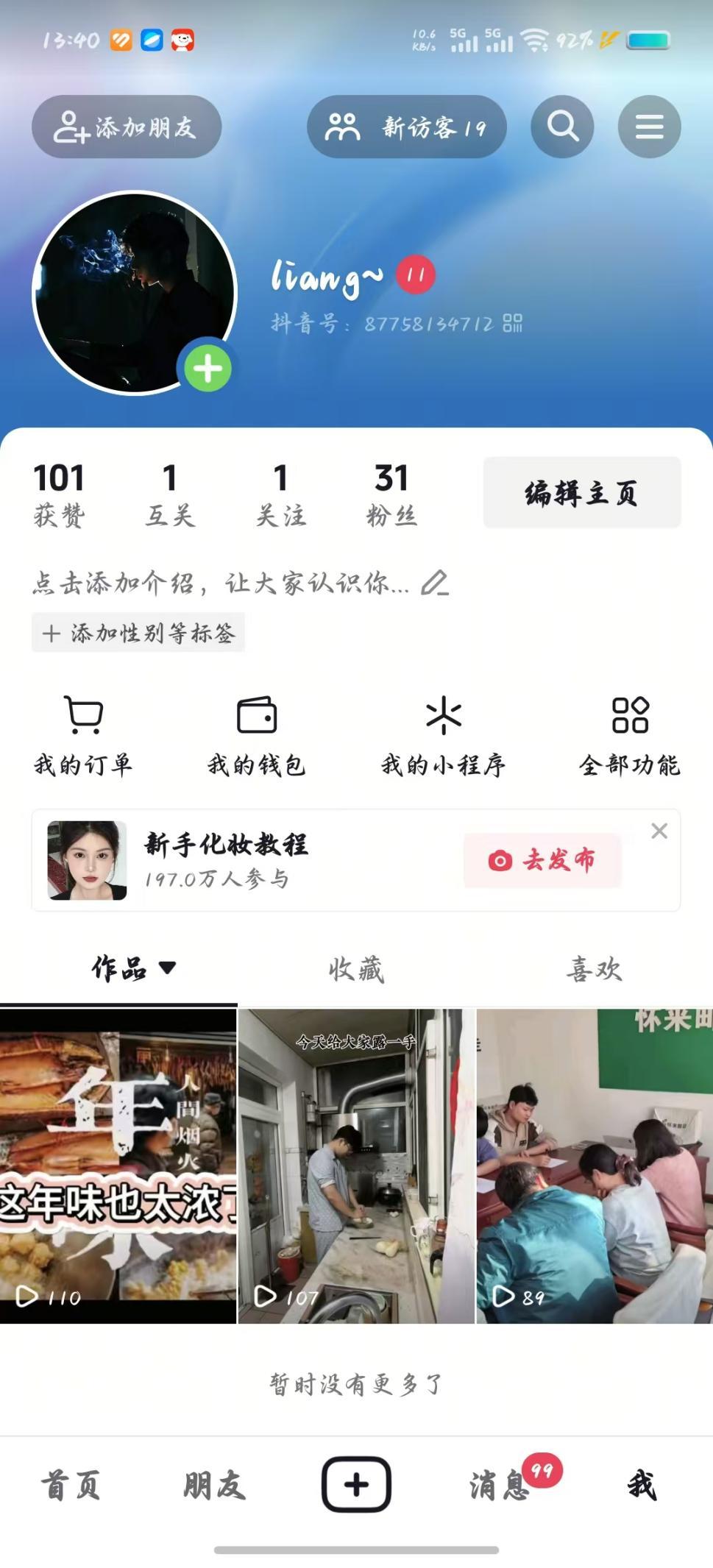Viewport: 713px width, 1568px height.
Task: Open 消息 messages tab
Action: (500, 1486)
